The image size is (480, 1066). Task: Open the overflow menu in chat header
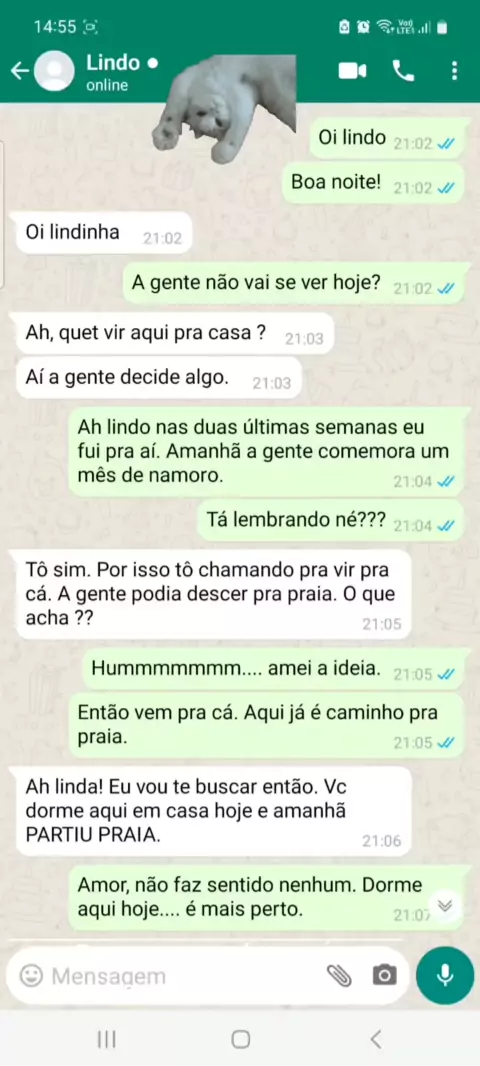click(454, 71)
